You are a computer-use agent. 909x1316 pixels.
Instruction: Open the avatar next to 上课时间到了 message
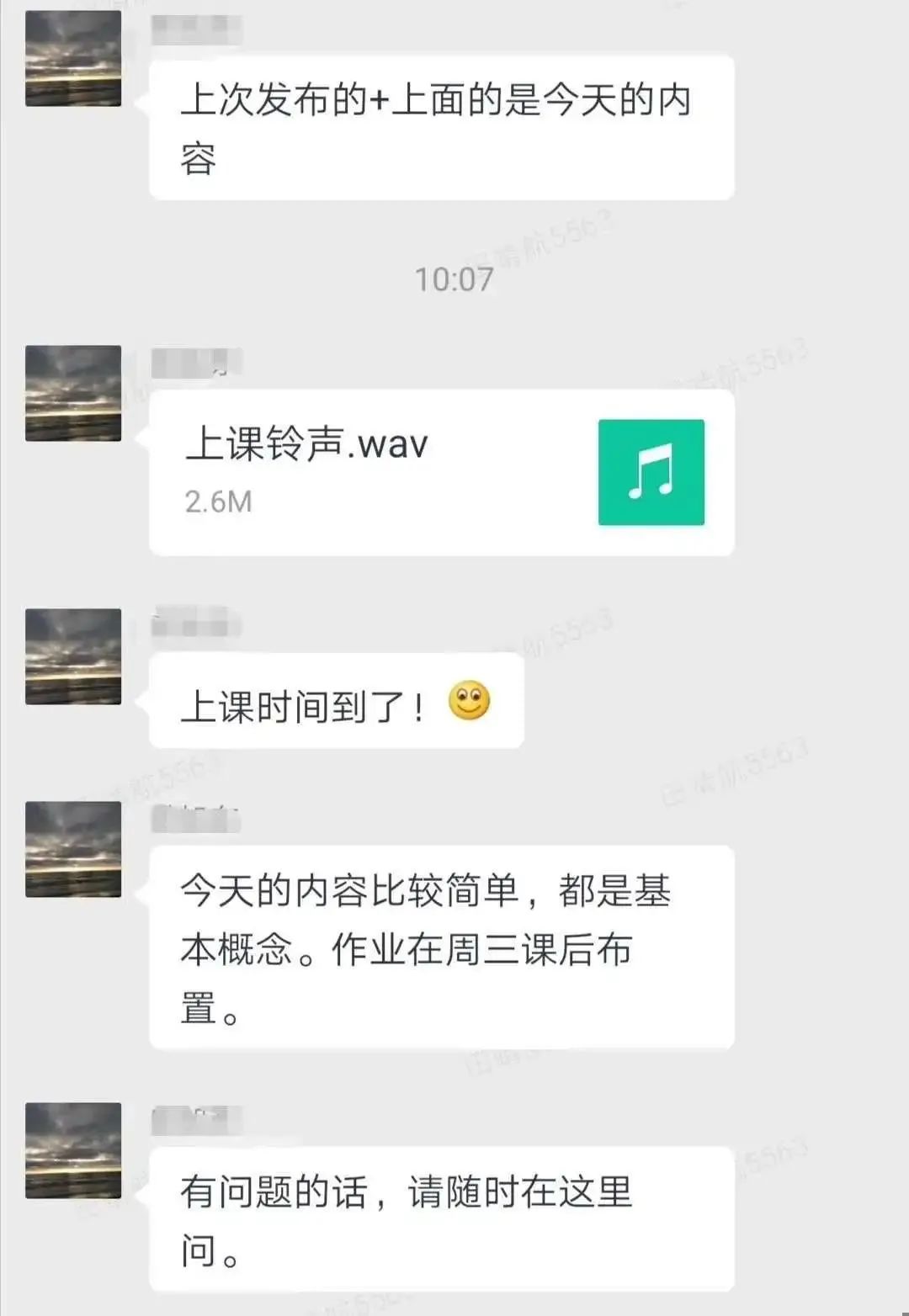(73, 656)
